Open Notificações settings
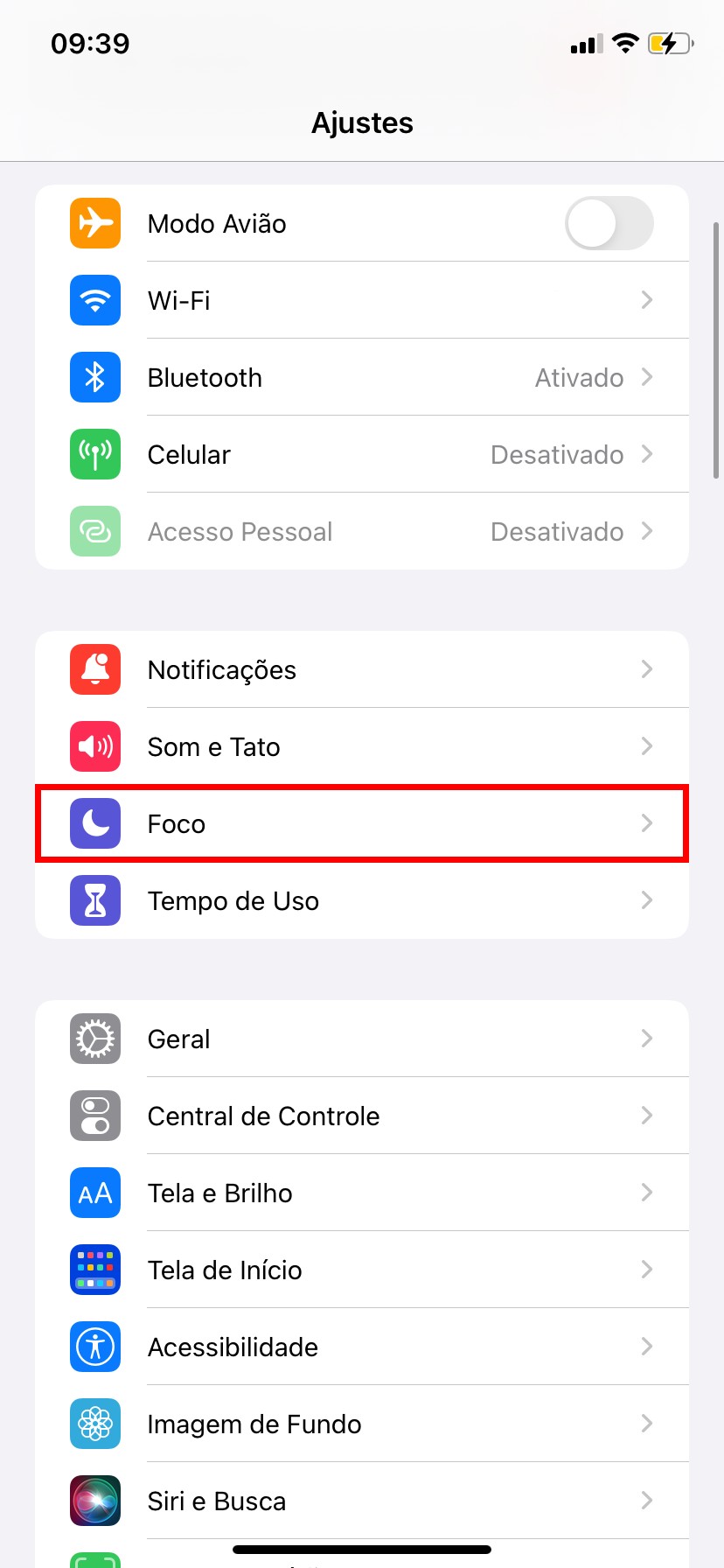The width and height of the screenshot is (724, 1568). pyautogui.click(x=362, y=669)
